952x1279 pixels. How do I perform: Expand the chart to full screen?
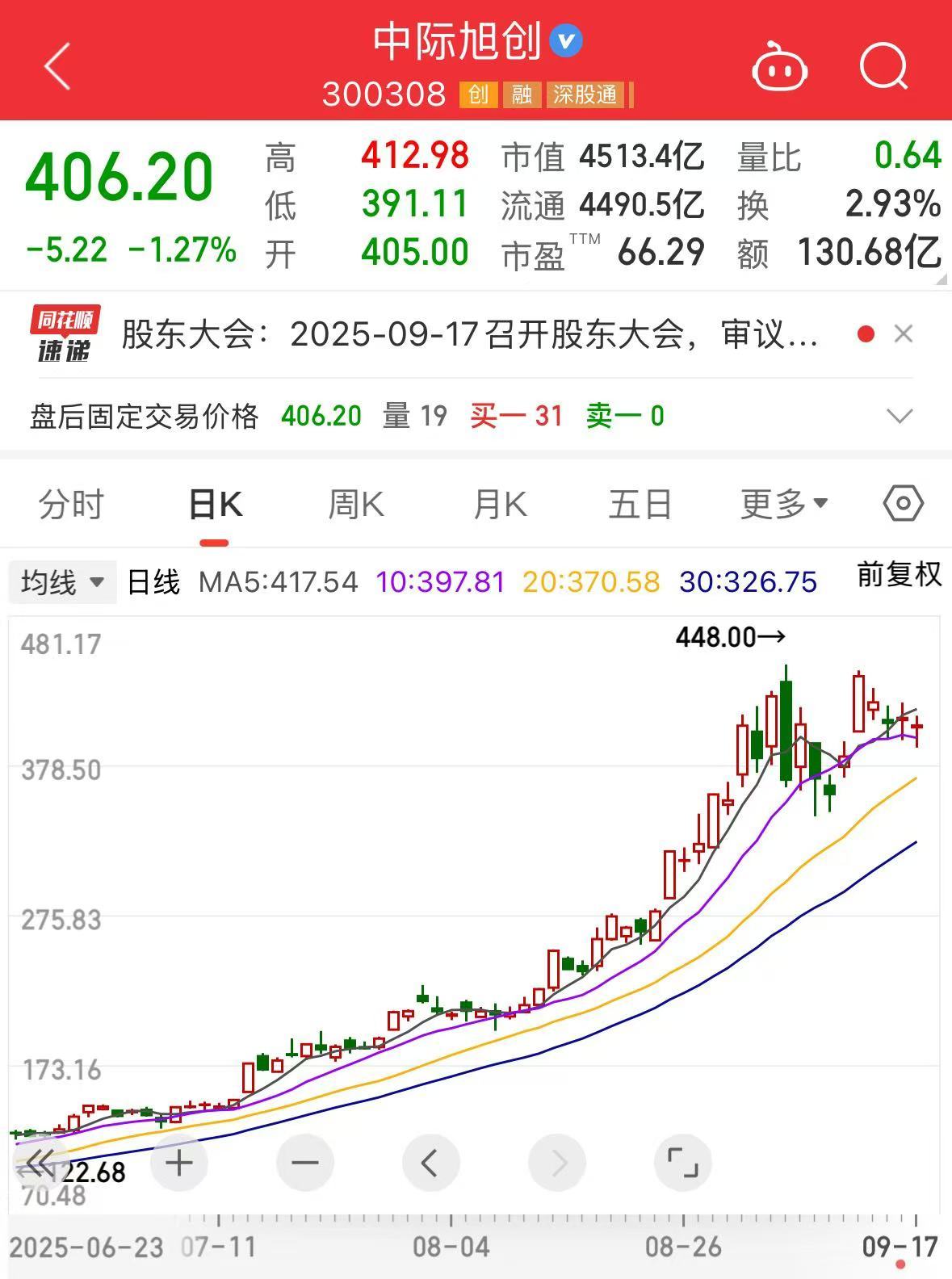(x=682, y=1164)
